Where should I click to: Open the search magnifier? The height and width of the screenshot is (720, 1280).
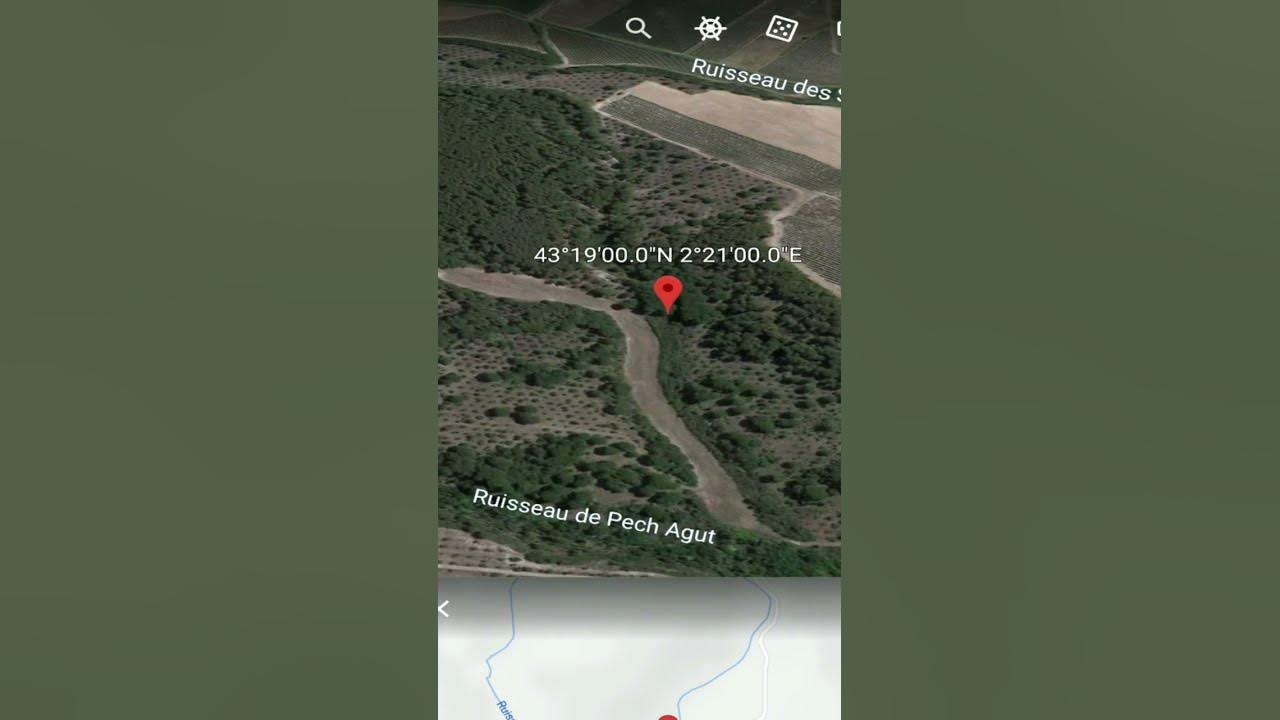pos(638,28)
